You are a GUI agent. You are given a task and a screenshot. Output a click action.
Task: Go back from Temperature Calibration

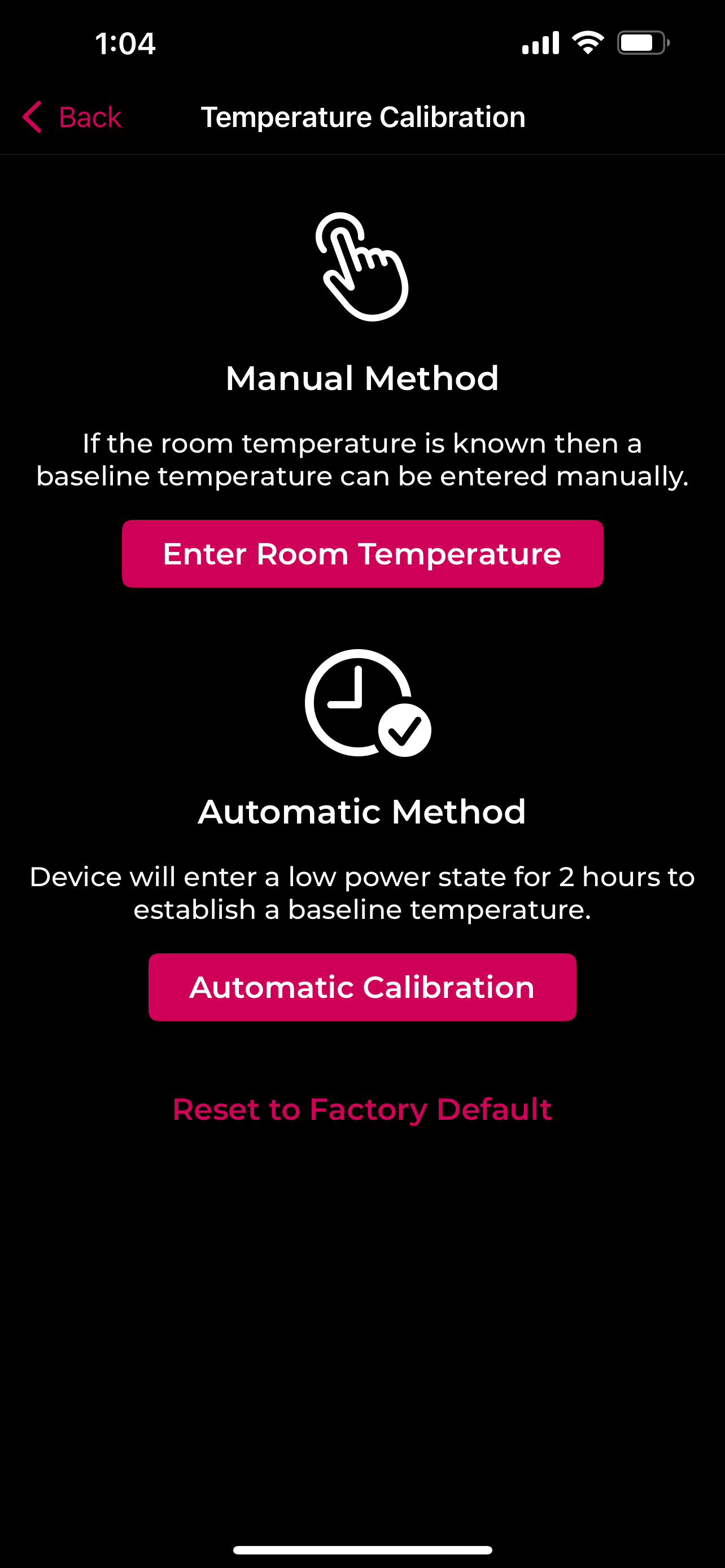click(x=72, y=117)
